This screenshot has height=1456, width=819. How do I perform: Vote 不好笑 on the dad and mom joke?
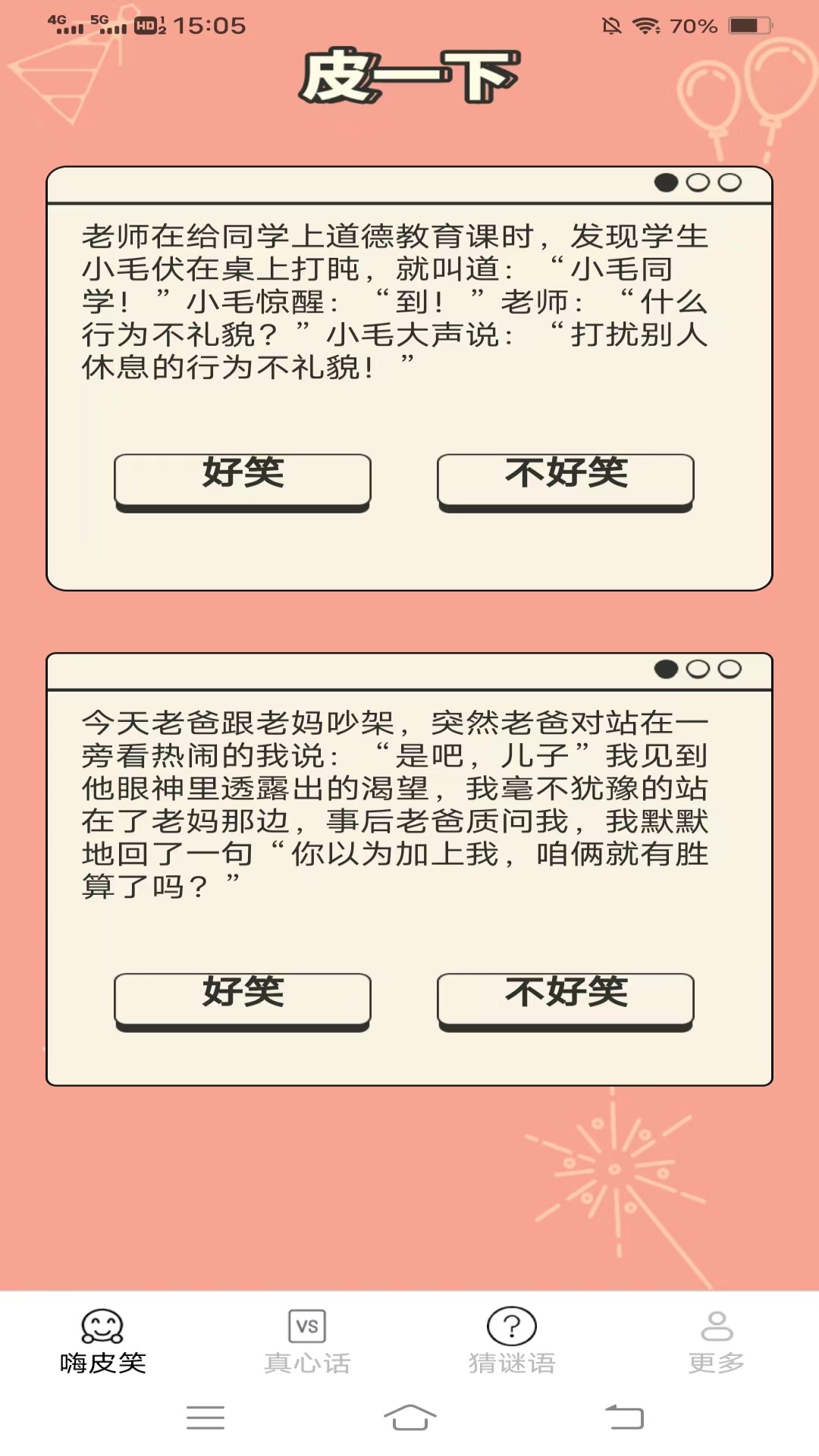coord(565,998)
